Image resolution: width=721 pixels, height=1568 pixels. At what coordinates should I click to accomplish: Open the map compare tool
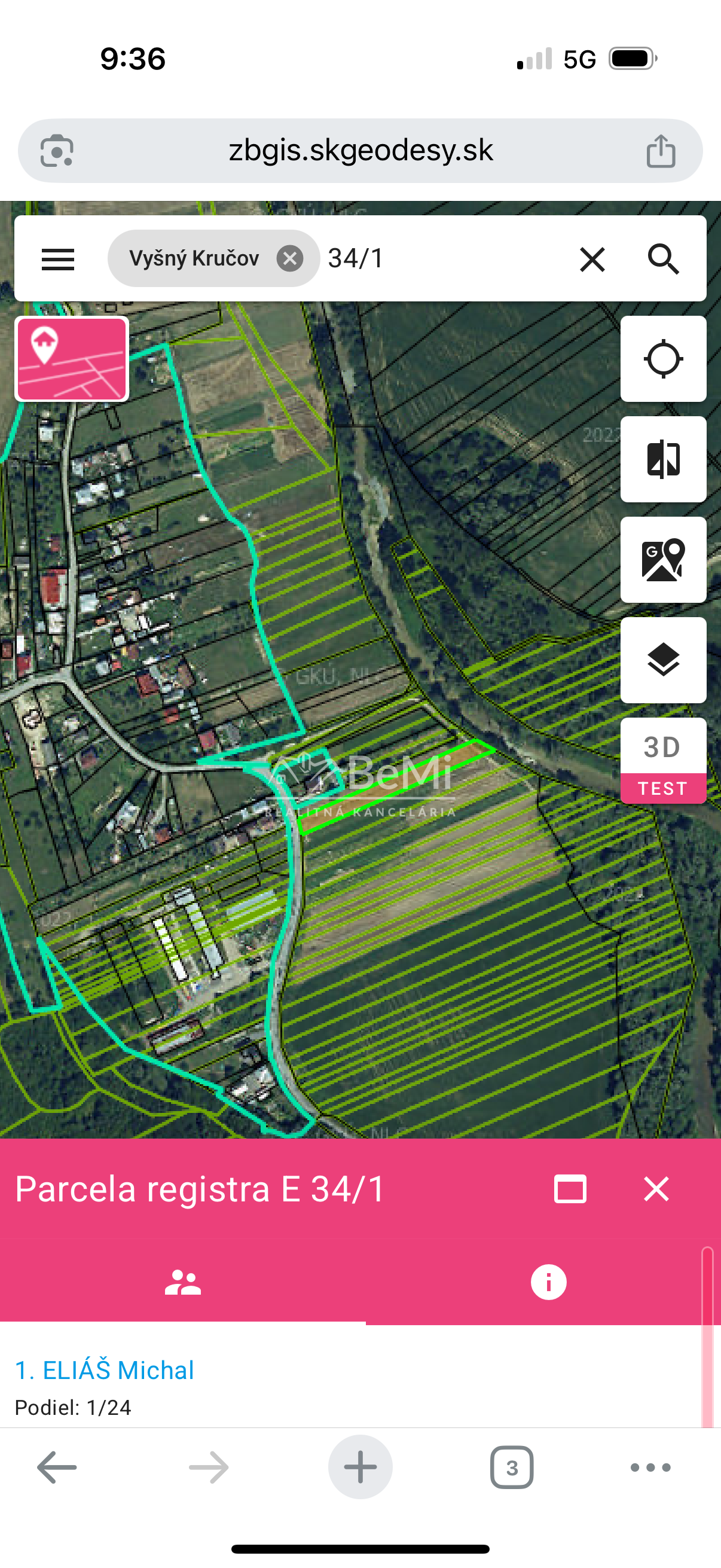pos(662,459)
